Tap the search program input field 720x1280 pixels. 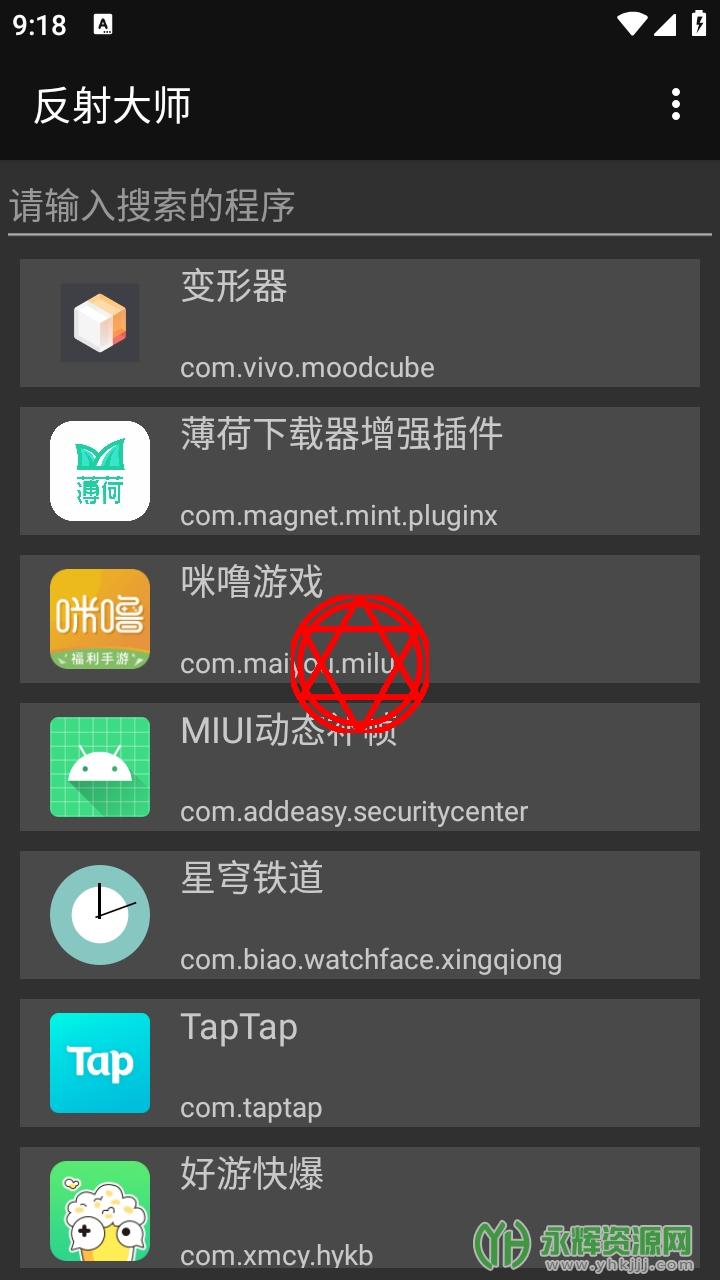pyautogui.click(x=360, y=207)
